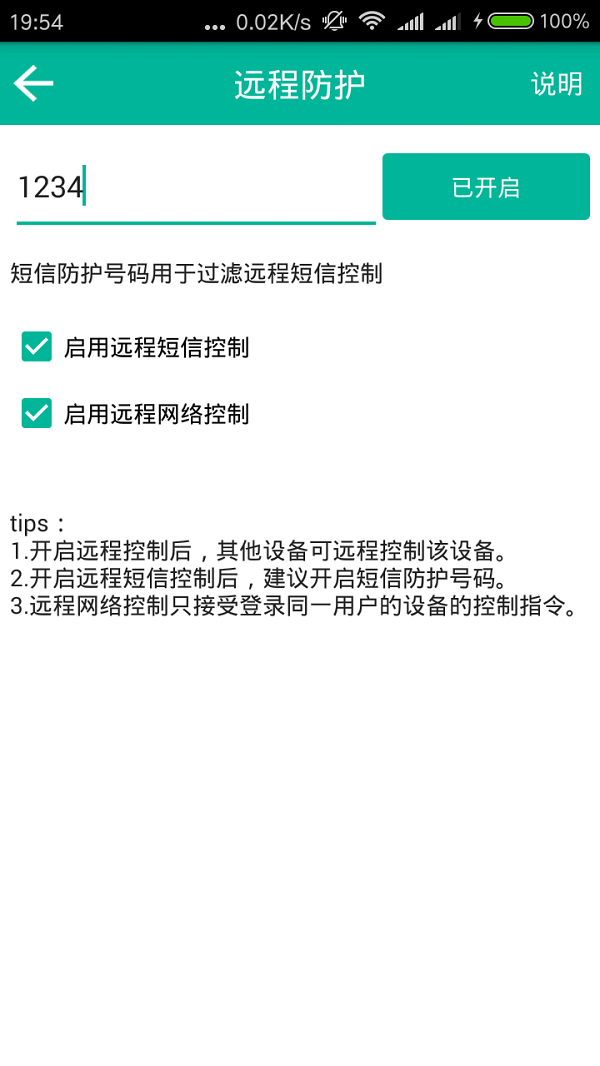Open the 说明 help page
Viewport: 600px width, 1066px height.
coord(557,84)
